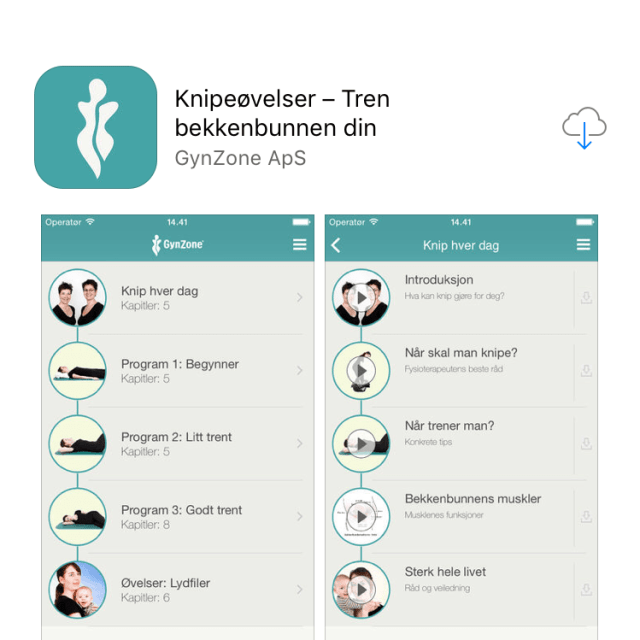This screenshot has height=640, width=640.
Task: Re-download Knipeøvelser with the cloud icon
Action: coord(584,128)
